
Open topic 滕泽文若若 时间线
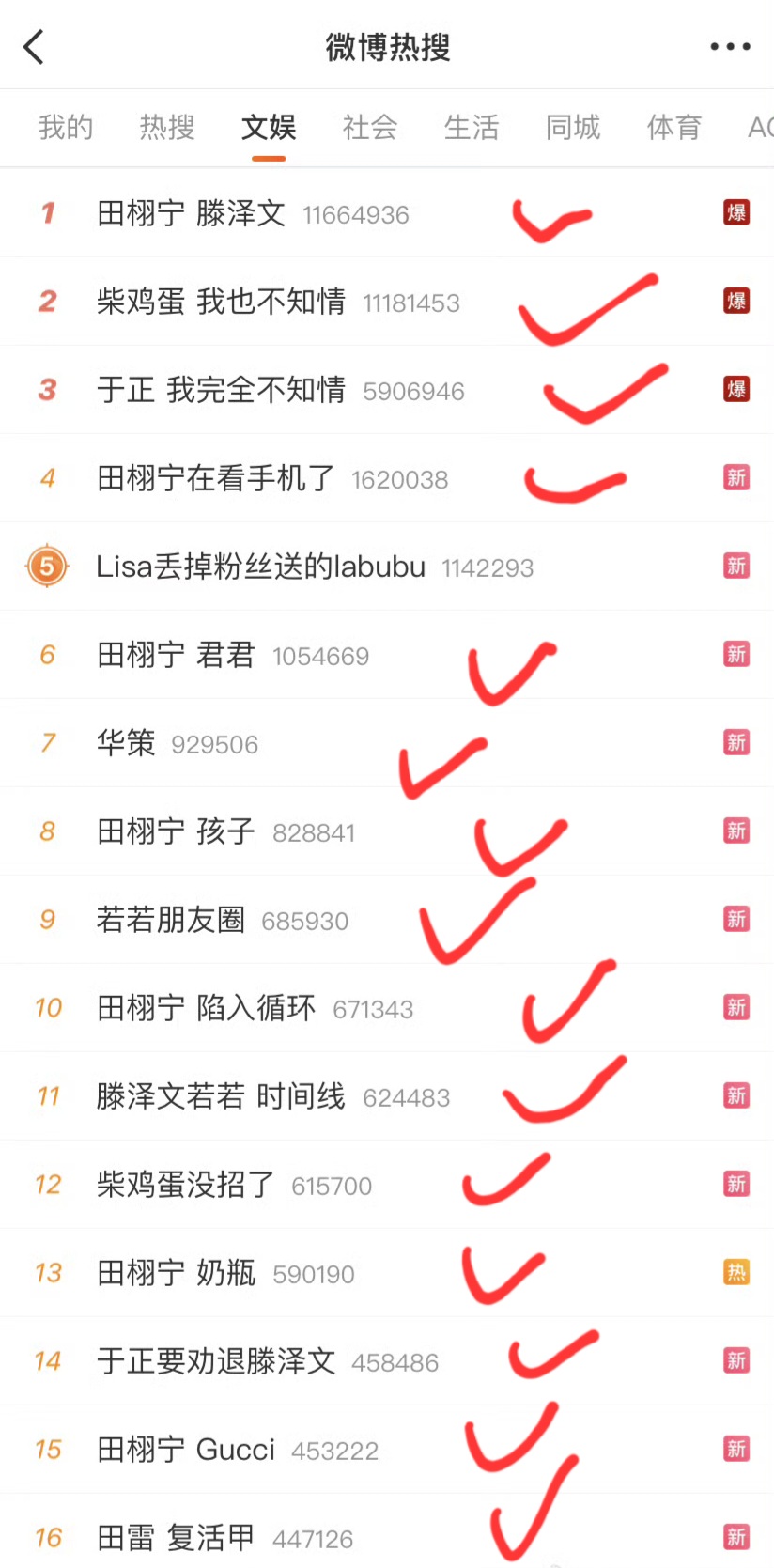222,1097
